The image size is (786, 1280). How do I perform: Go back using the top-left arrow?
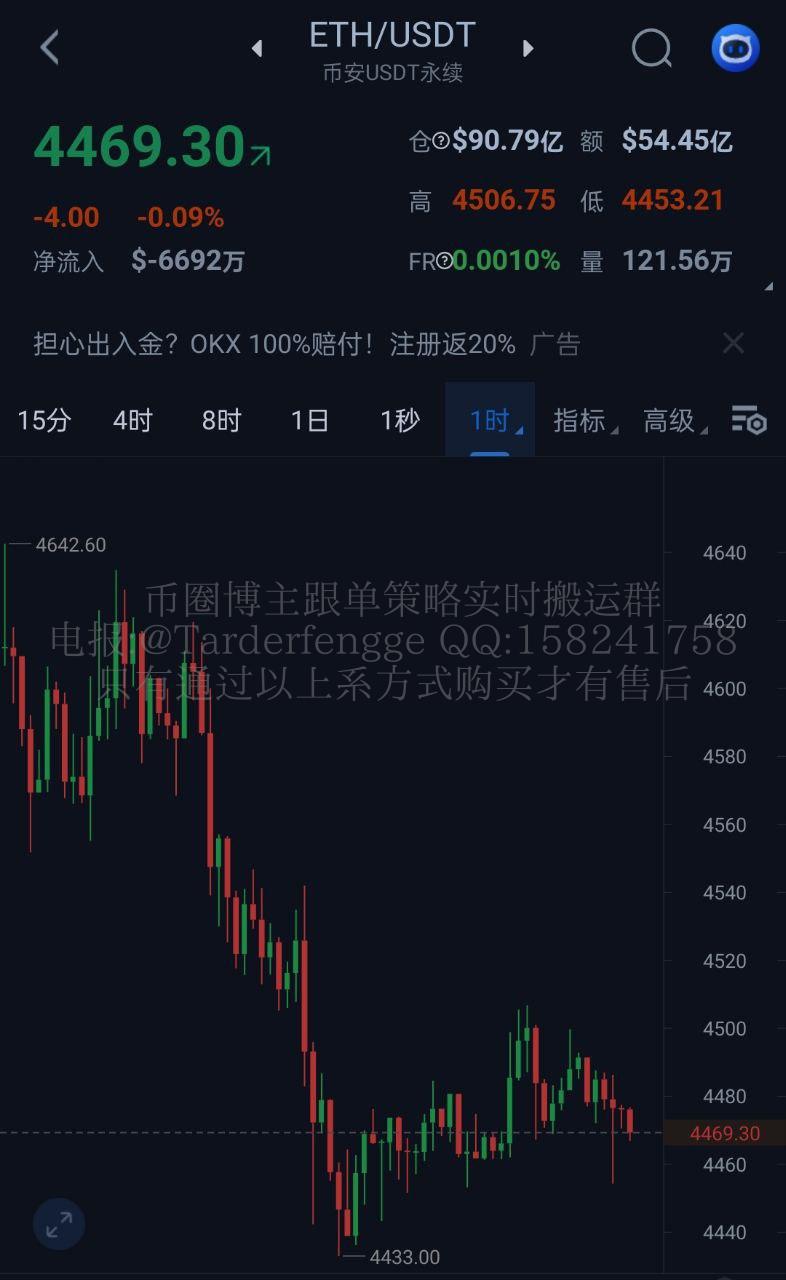pos(49,47)
